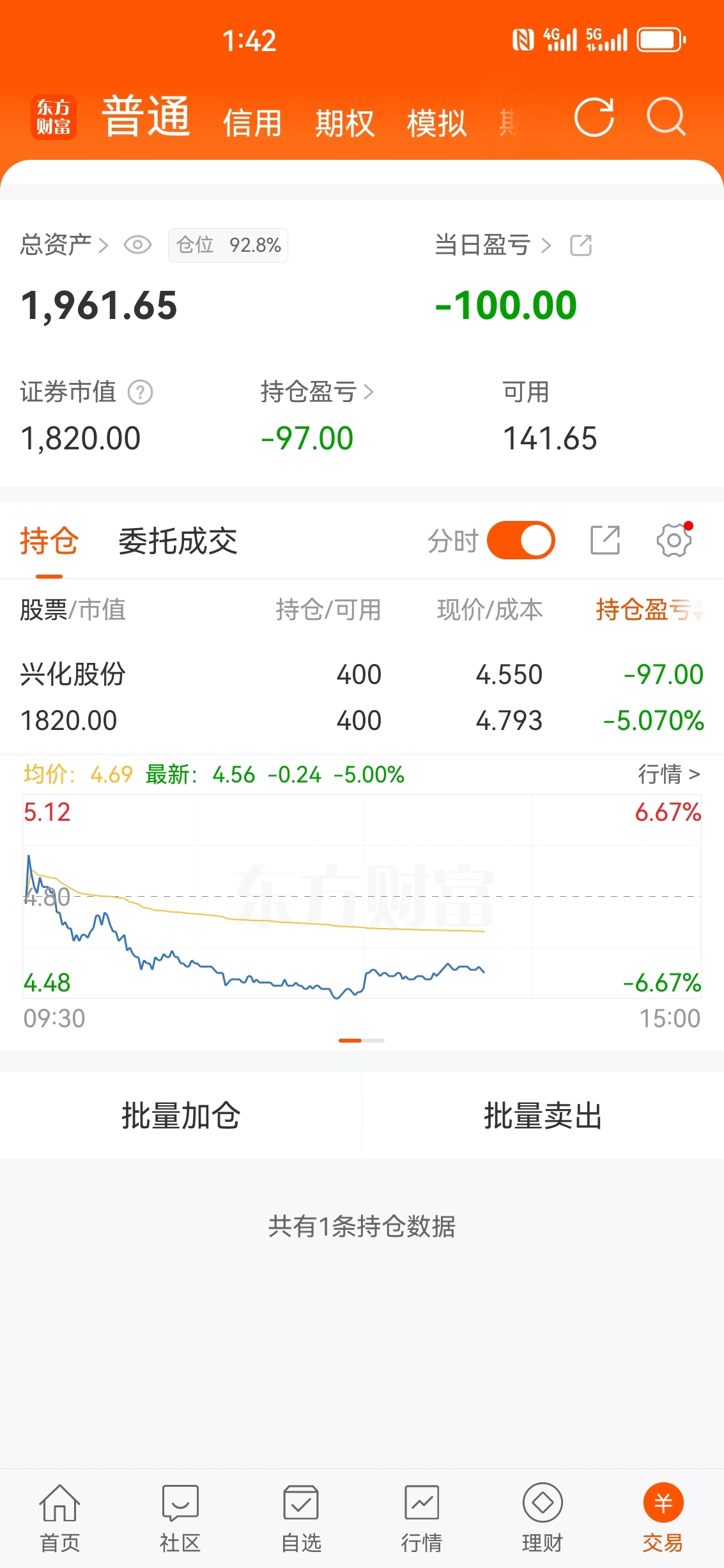Open 行情 quotes link above the chart

[x=669, y=774]
